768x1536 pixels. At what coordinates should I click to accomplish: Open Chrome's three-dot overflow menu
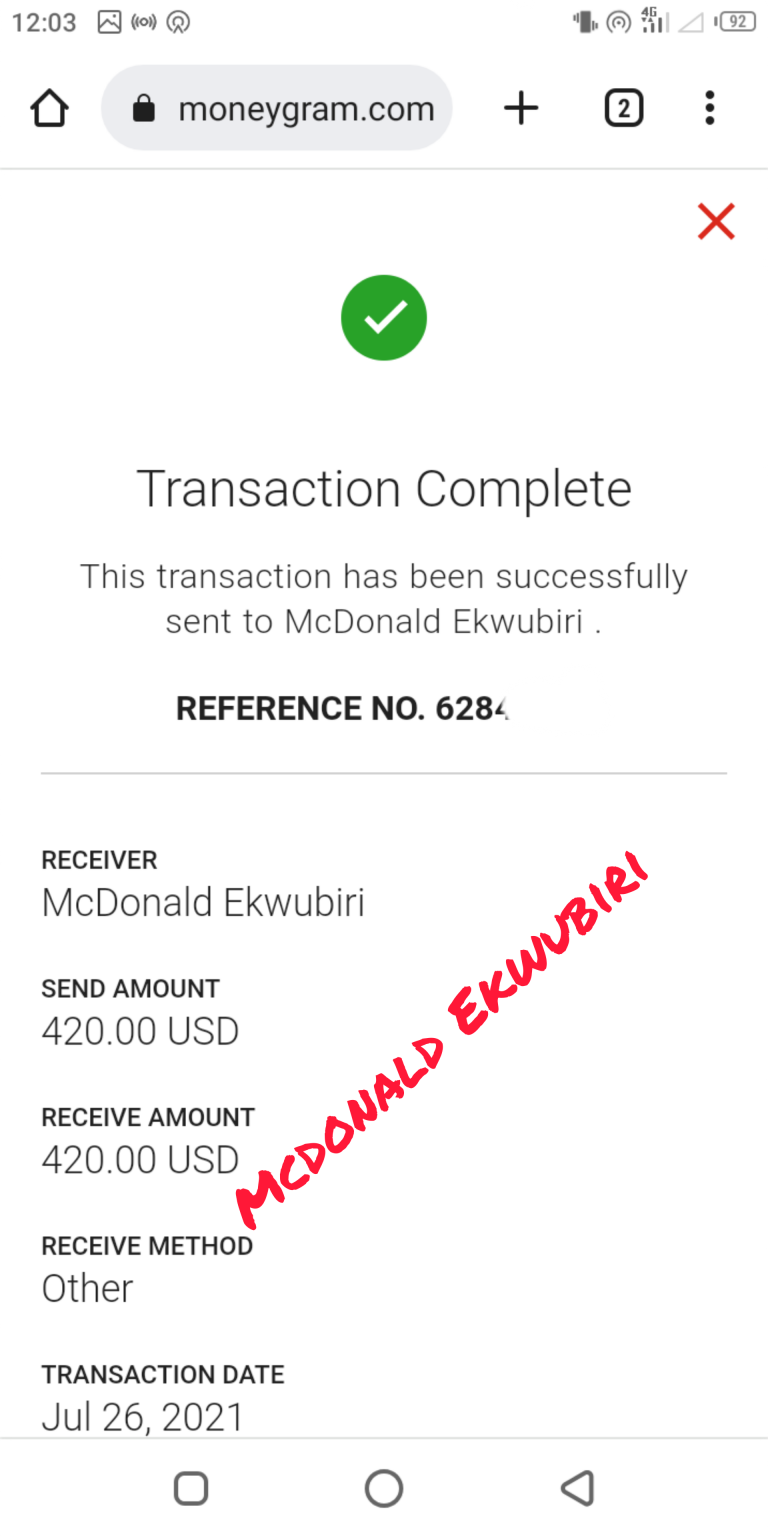click(x=709, y=108)
